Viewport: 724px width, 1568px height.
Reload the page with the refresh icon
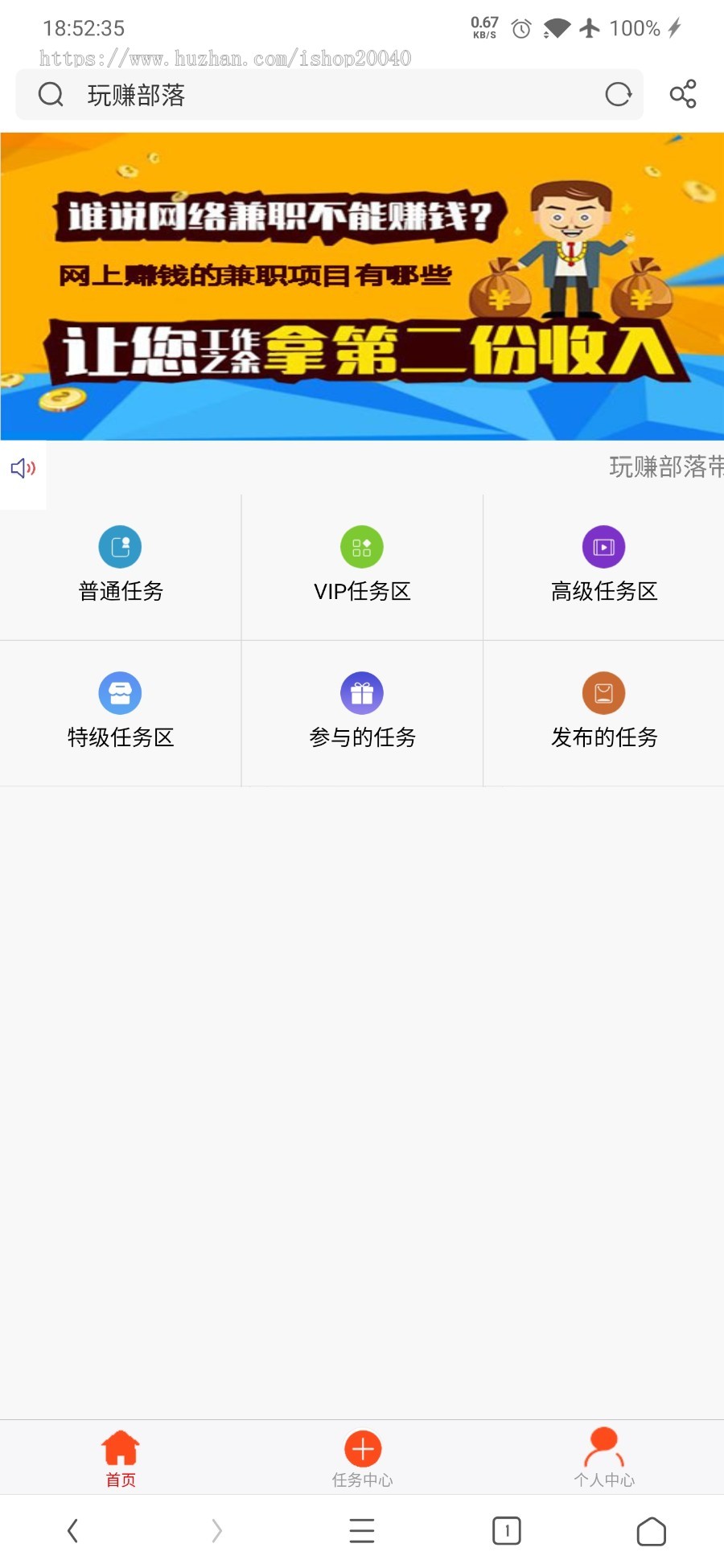click(x=618, y=94)
